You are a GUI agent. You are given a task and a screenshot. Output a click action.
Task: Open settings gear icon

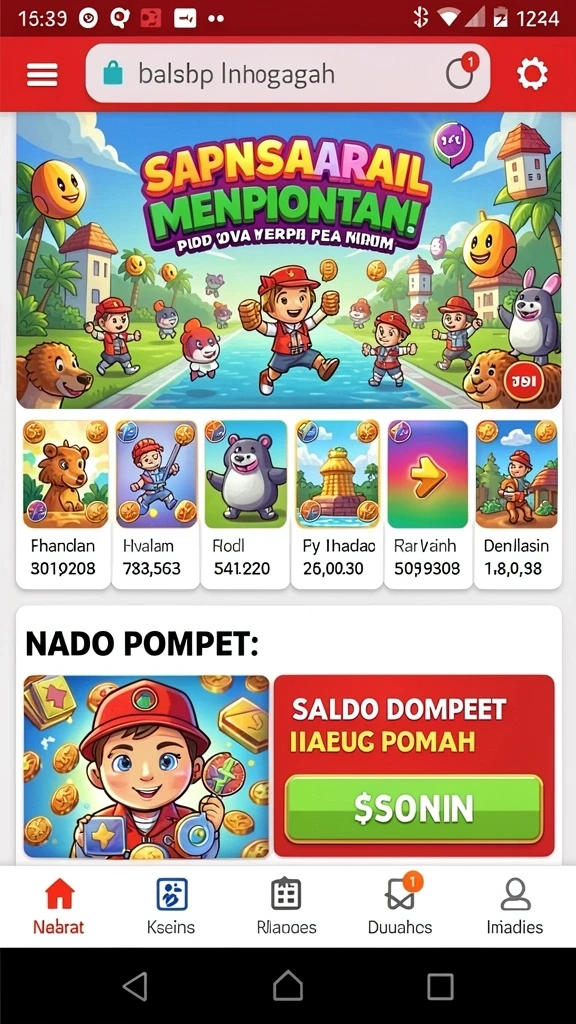coord(532,74)
